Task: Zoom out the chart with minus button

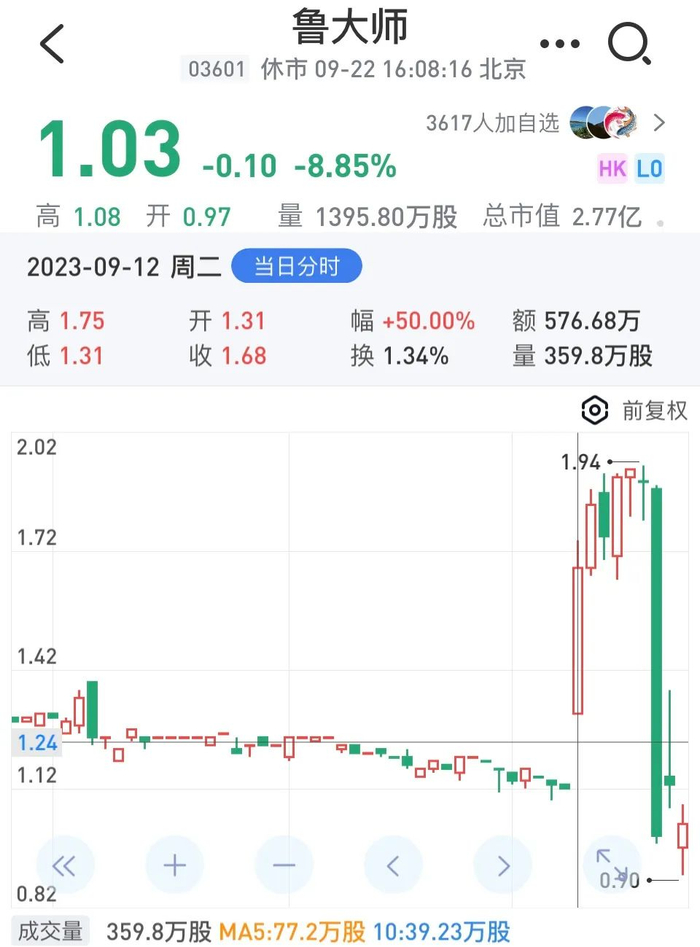Action: [x=284, y=865]
